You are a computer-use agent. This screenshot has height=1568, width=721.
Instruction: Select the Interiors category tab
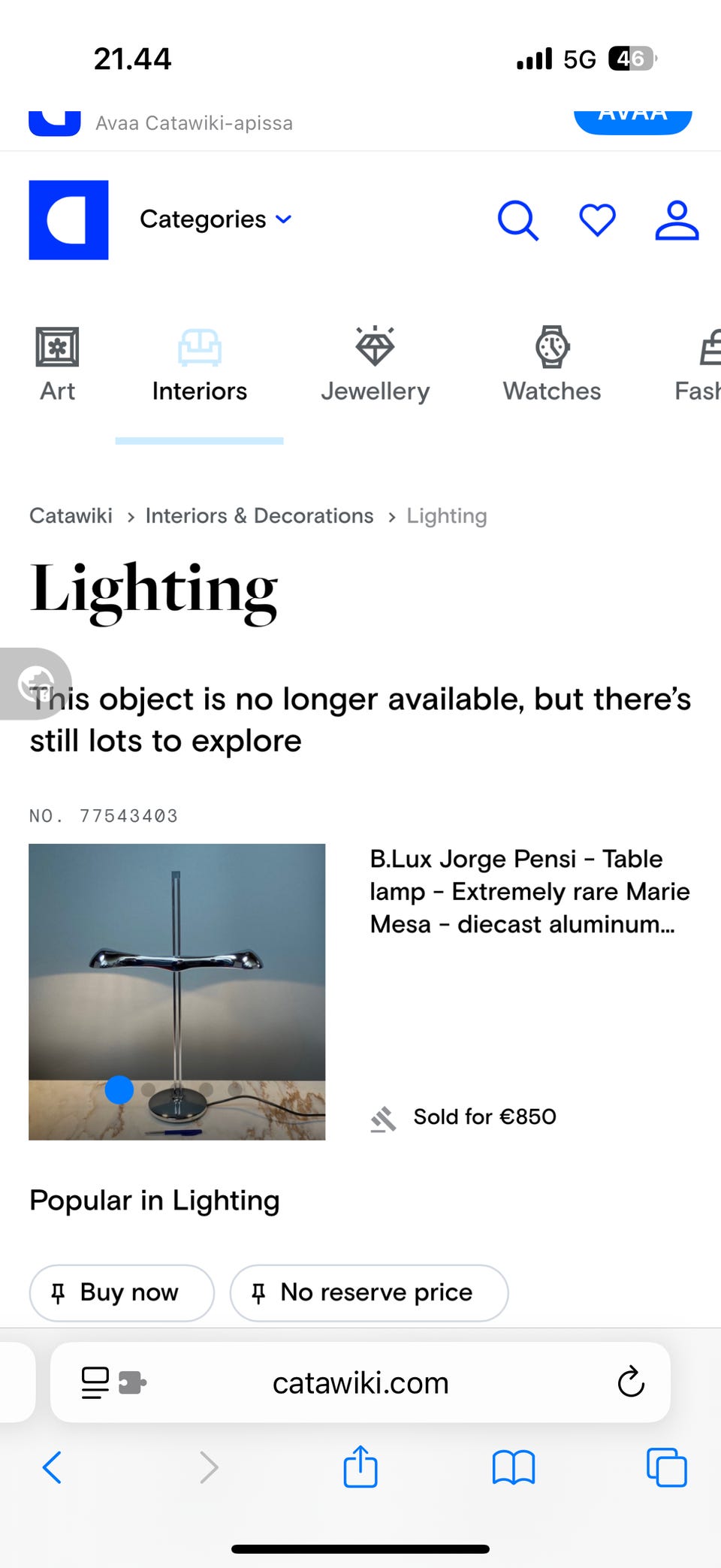199,365
